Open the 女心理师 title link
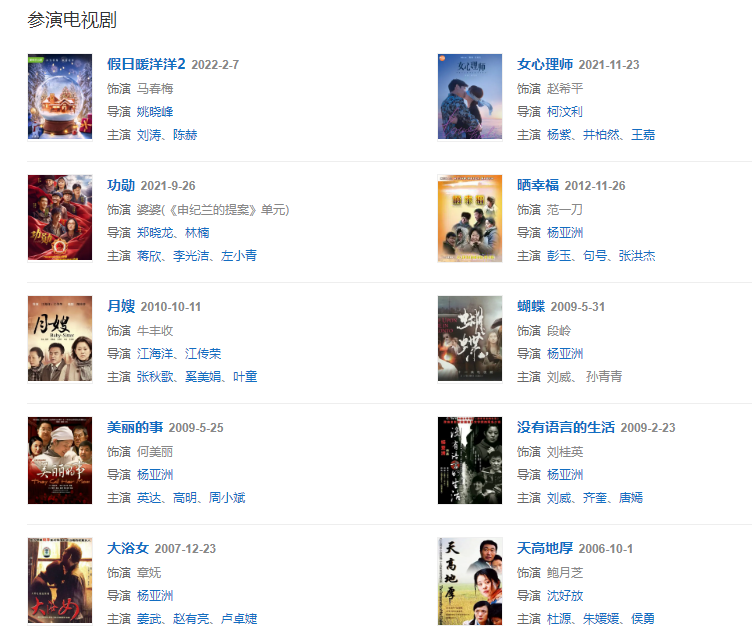The width and height of the screenshot is (752, 640). point(545,64)
